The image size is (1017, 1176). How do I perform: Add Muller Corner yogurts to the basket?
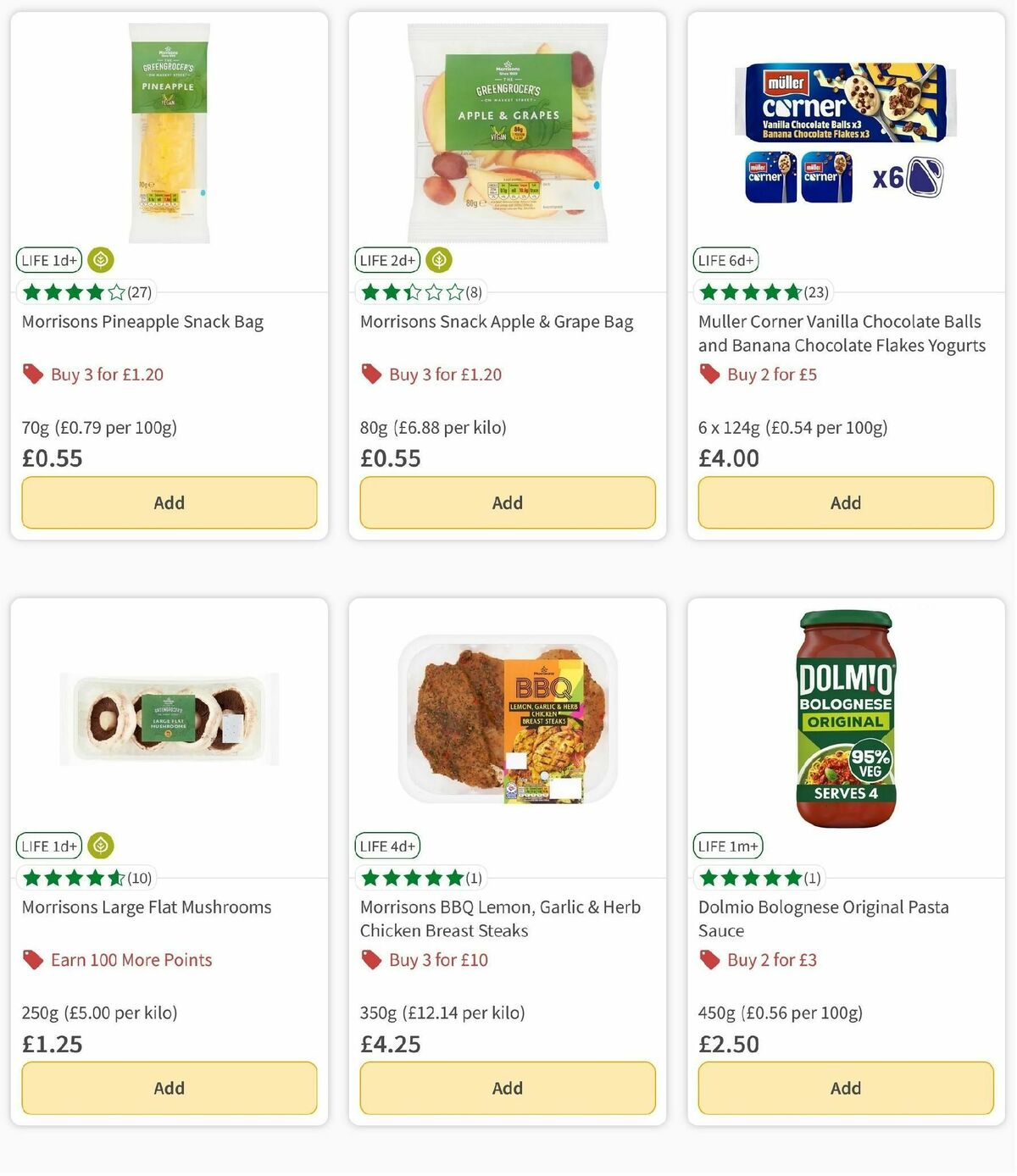(x=845, y=502)
